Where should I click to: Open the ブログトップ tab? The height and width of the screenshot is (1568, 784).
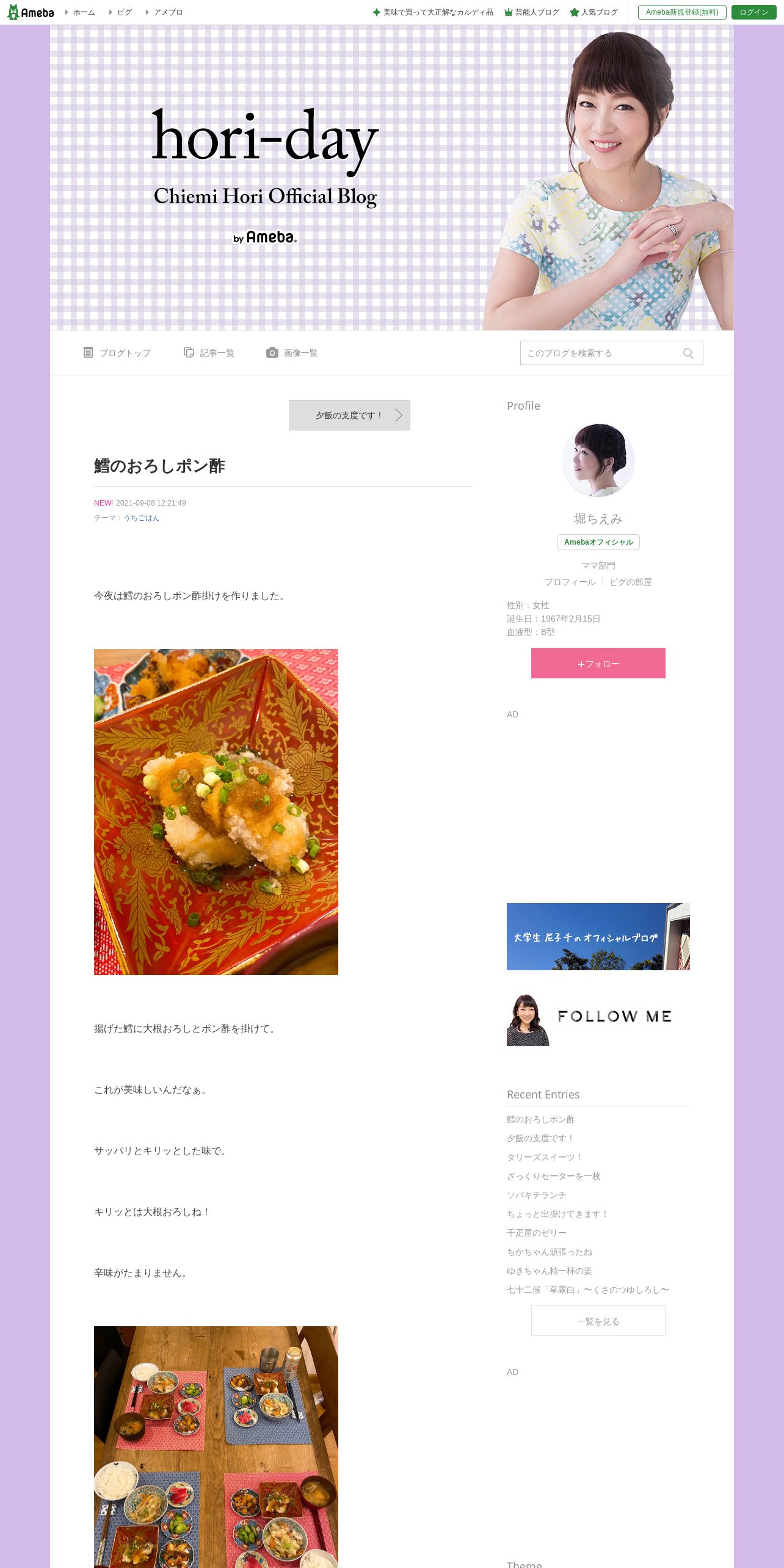coord(117,353)
